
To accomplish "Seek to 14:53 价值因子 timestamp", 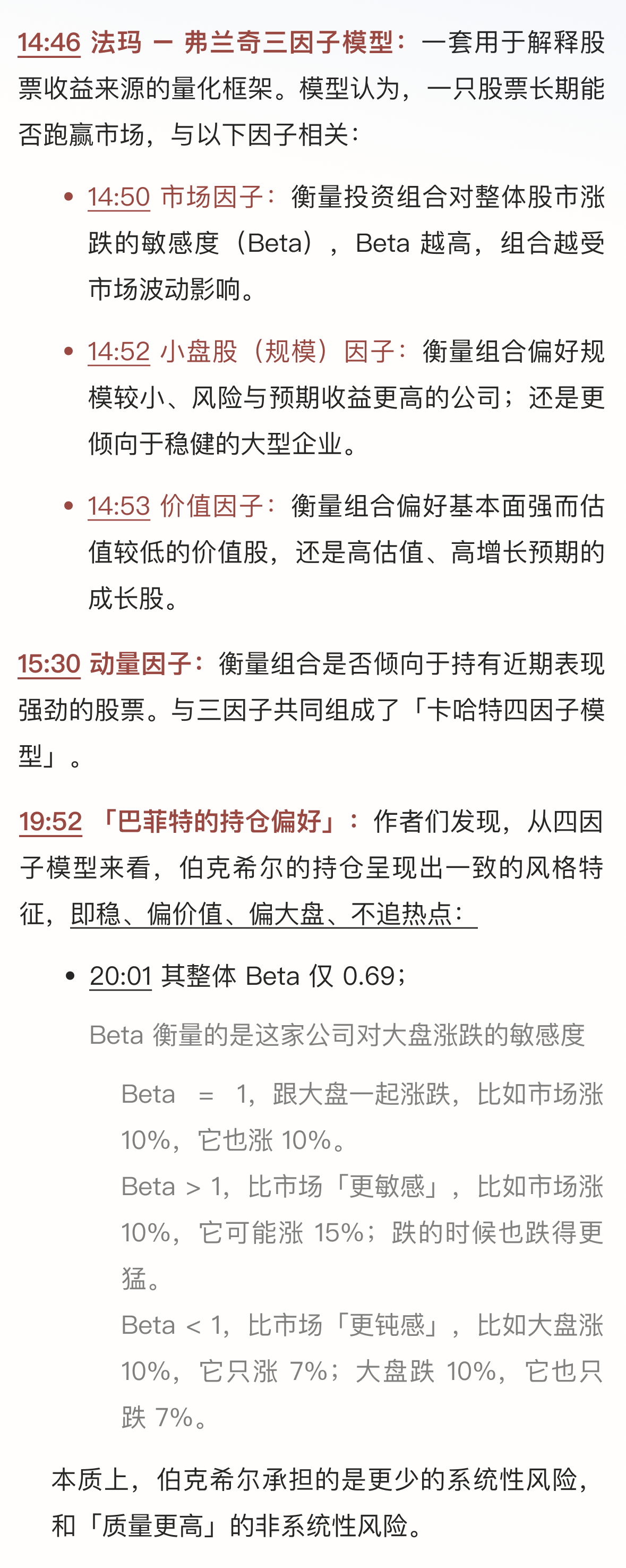I will pos(118,506).
